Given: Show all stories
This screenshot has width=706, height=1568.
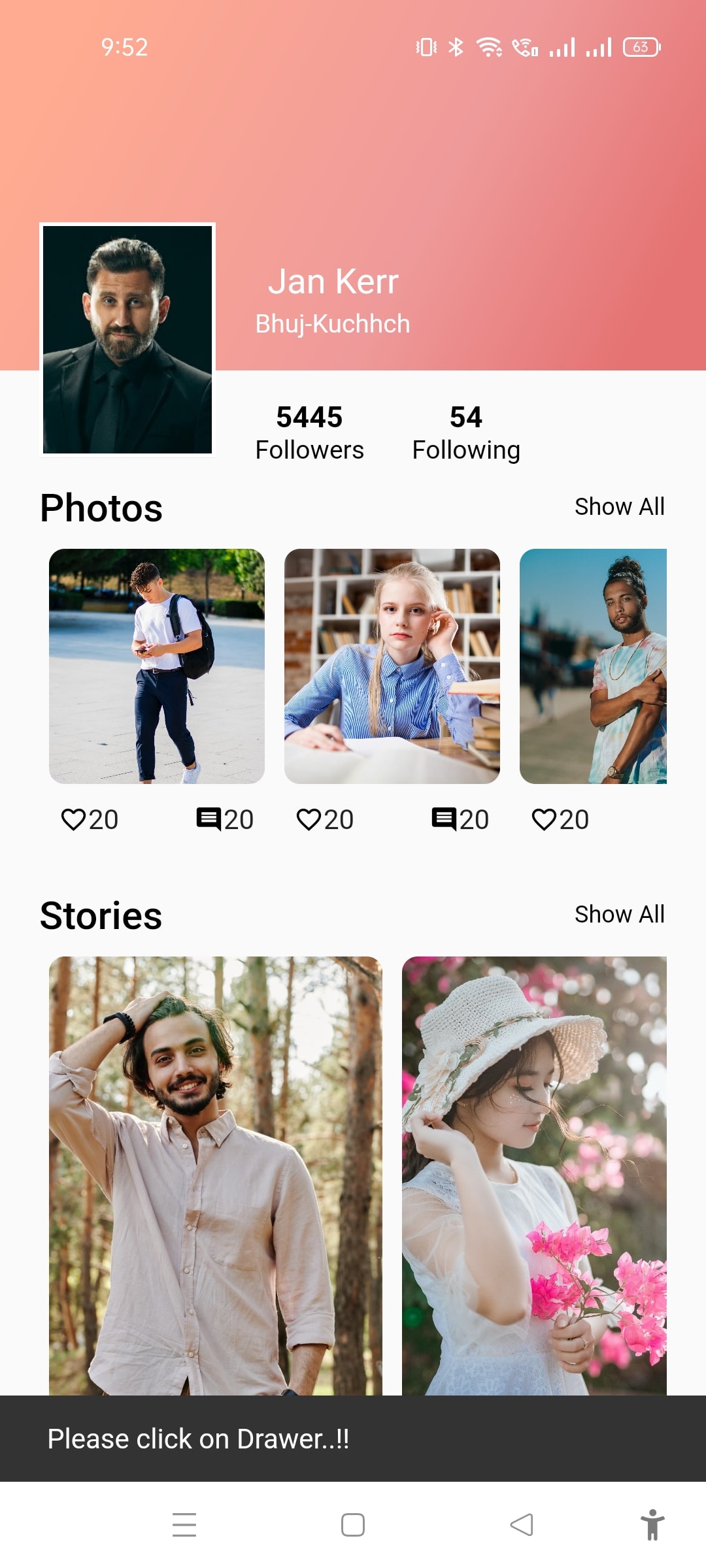Looking at the screenshot, I should click(619, 914).
